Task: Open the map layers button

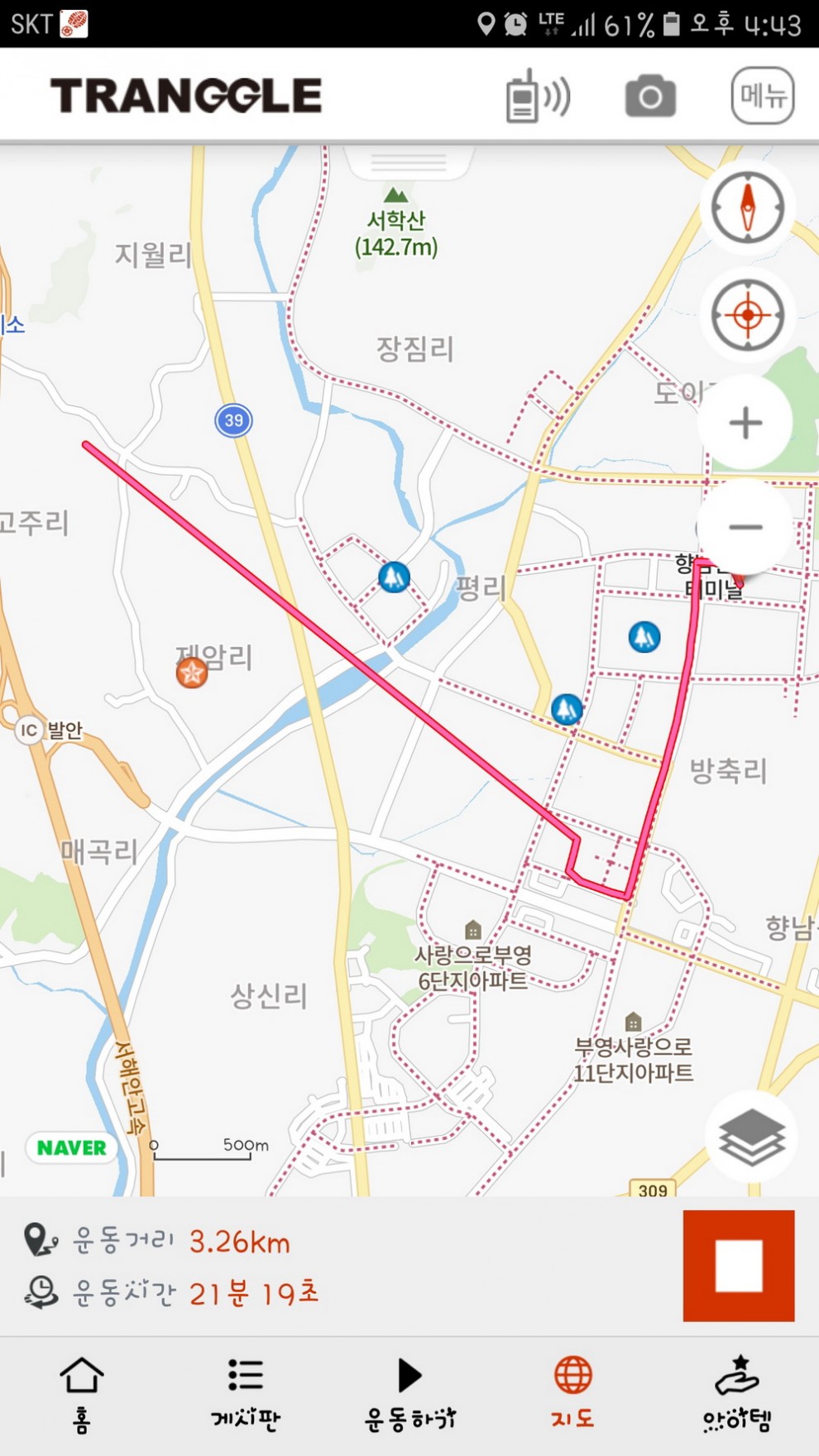Action: [751, 1138]
